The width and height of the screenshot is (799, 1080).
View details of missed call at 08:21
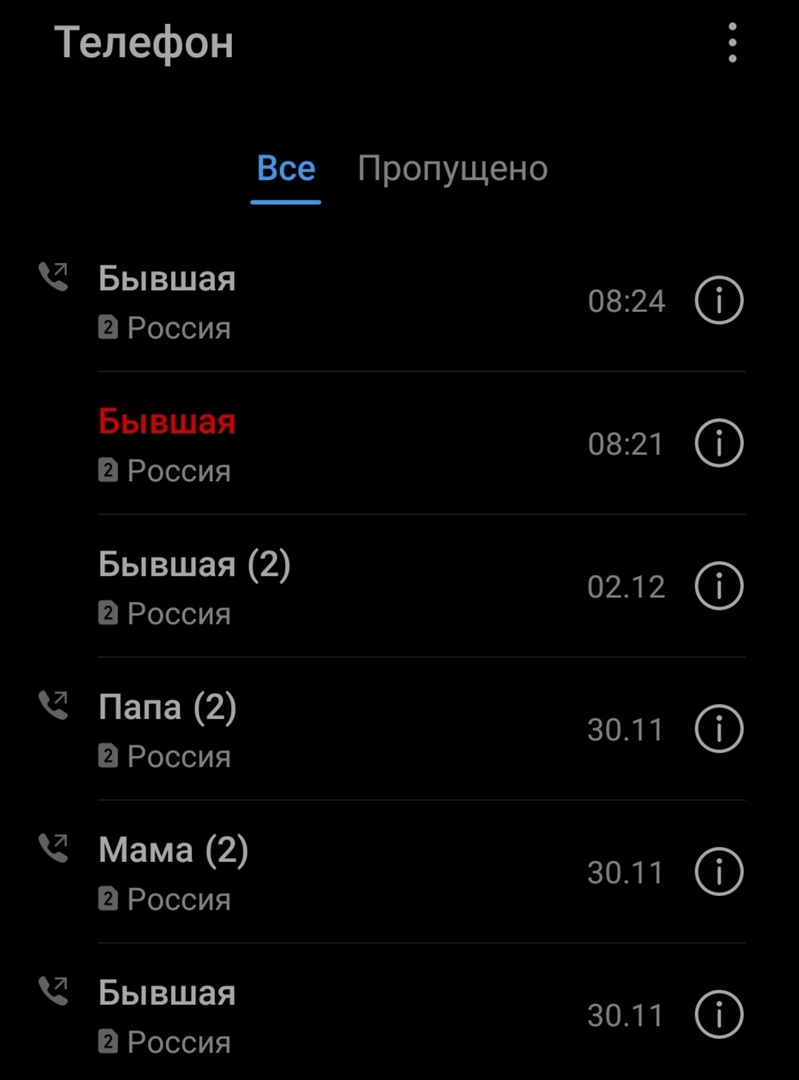click(x=719, y=443)
